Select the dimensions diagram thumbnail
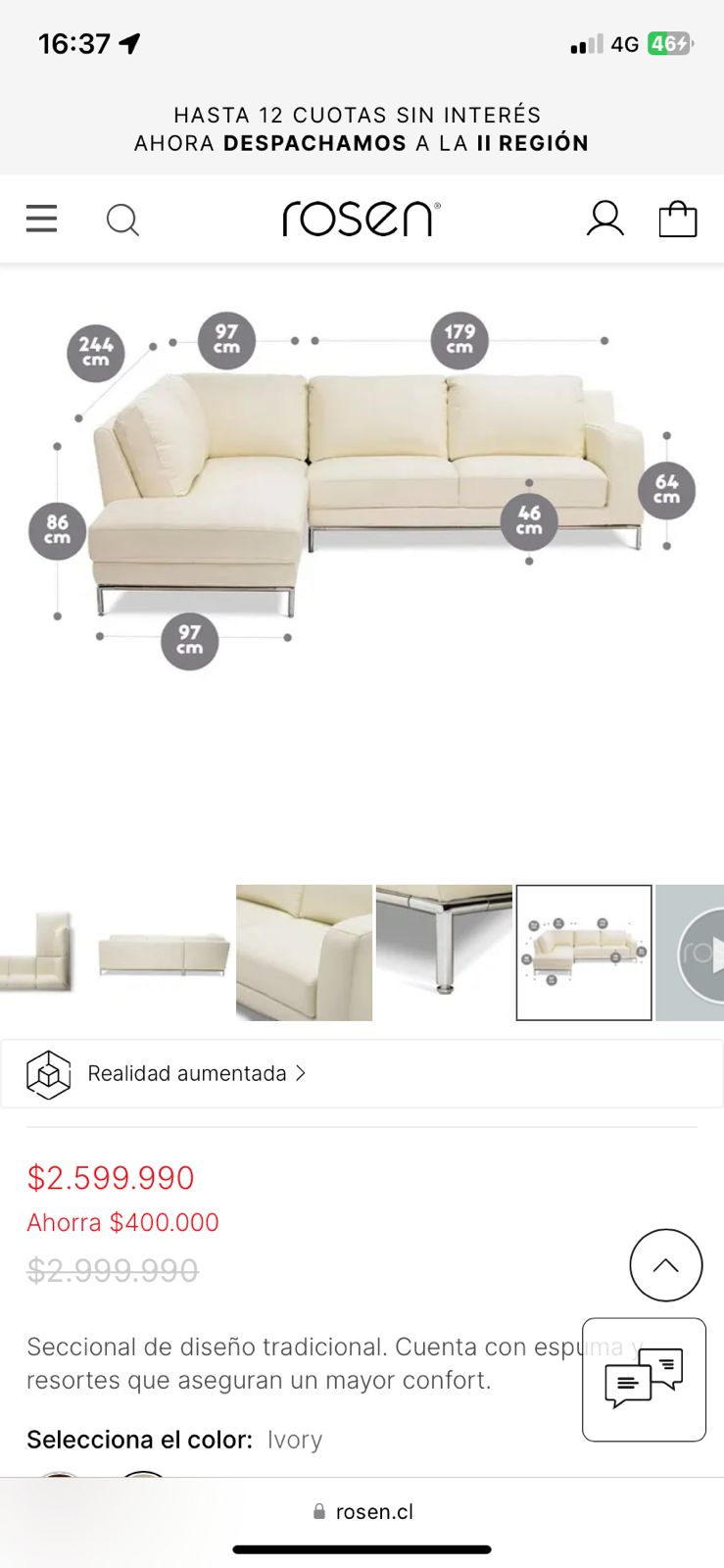The image size is (724, 1568). [584, 953]
